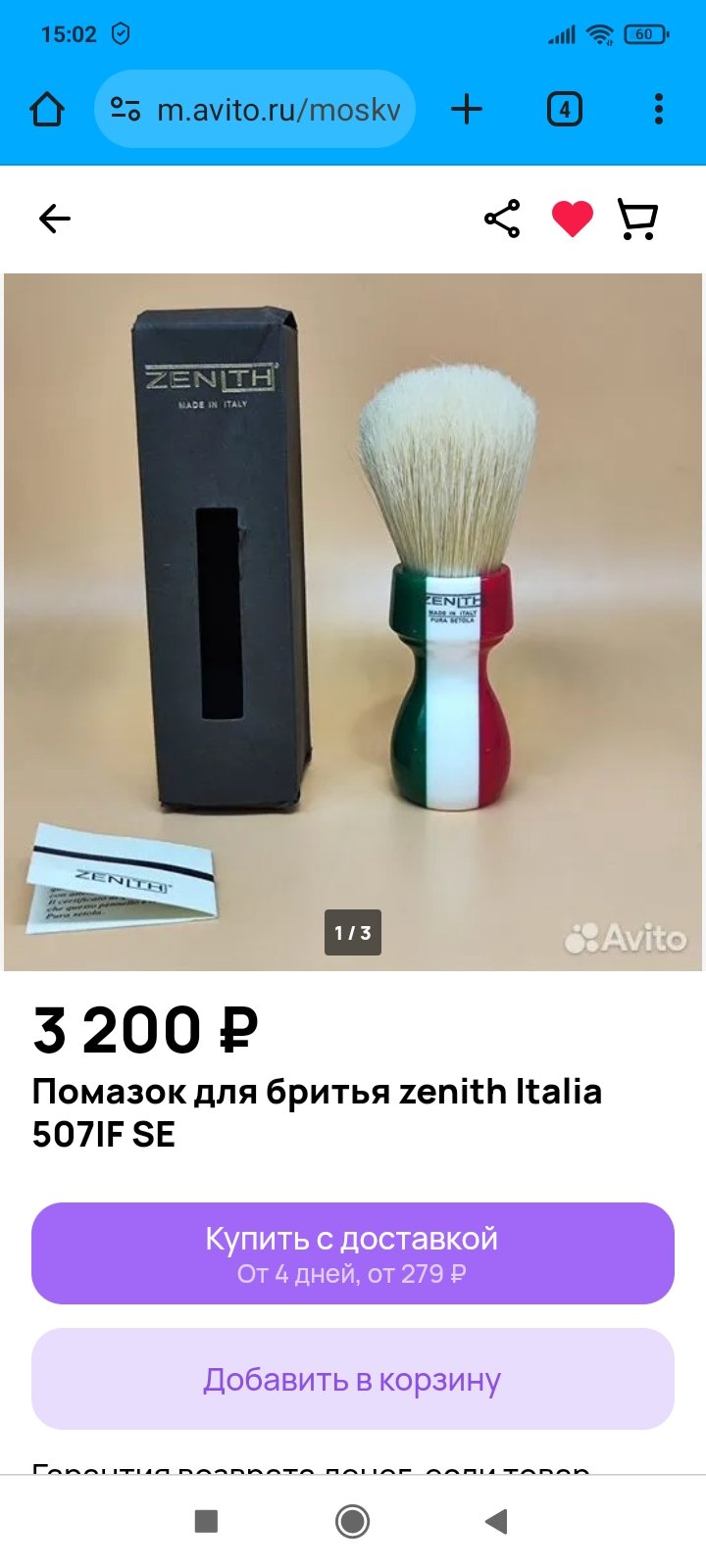The height and width of the screenshot is (1568, 706).
Task: Tap the m.avito.ru address bar
Action: [x=255, y=109]
